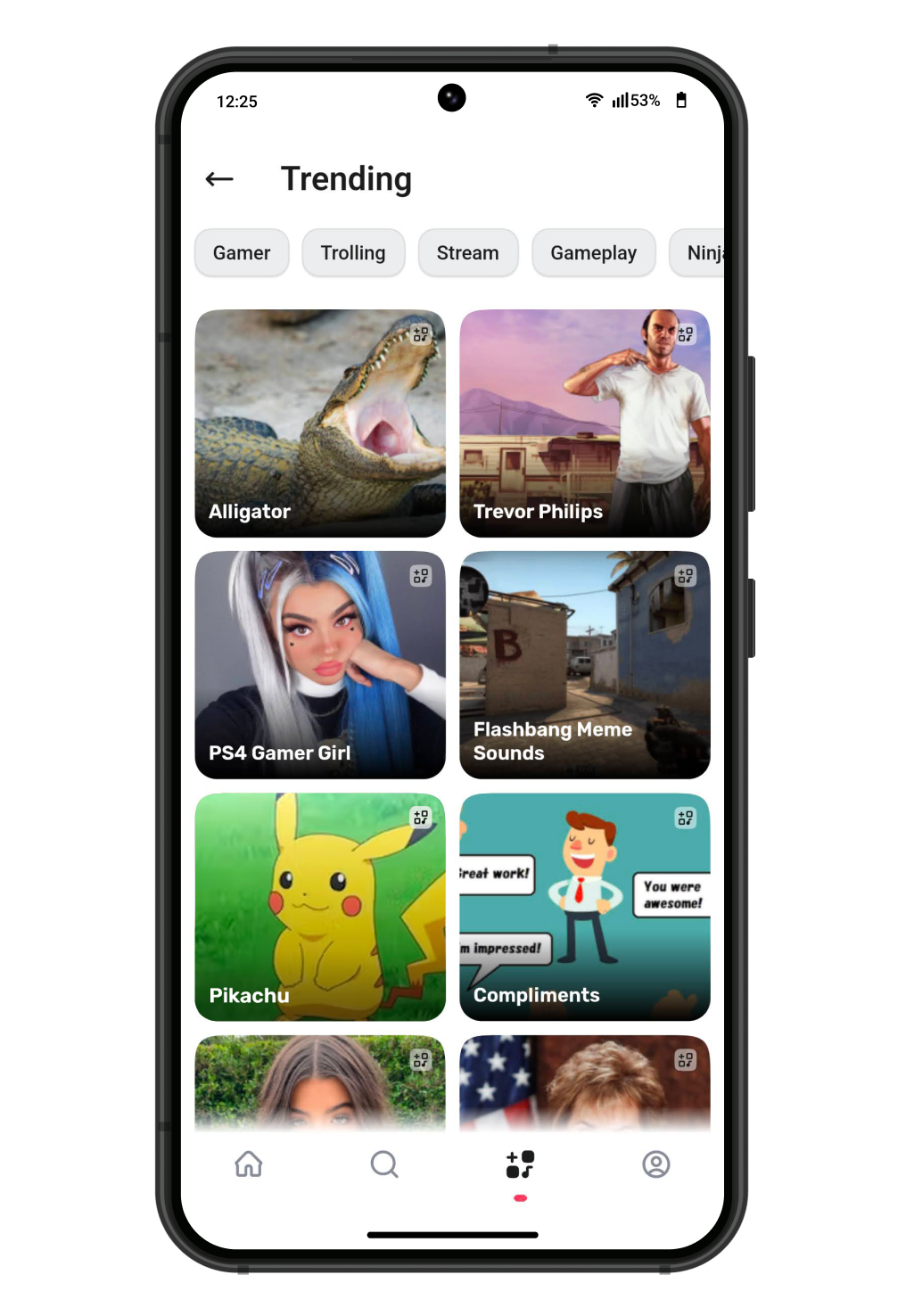Image resolution: width=906 pixels, height=1316 pixels.
Task: Filter by the Trolling chip
Action: coord(353,253)
